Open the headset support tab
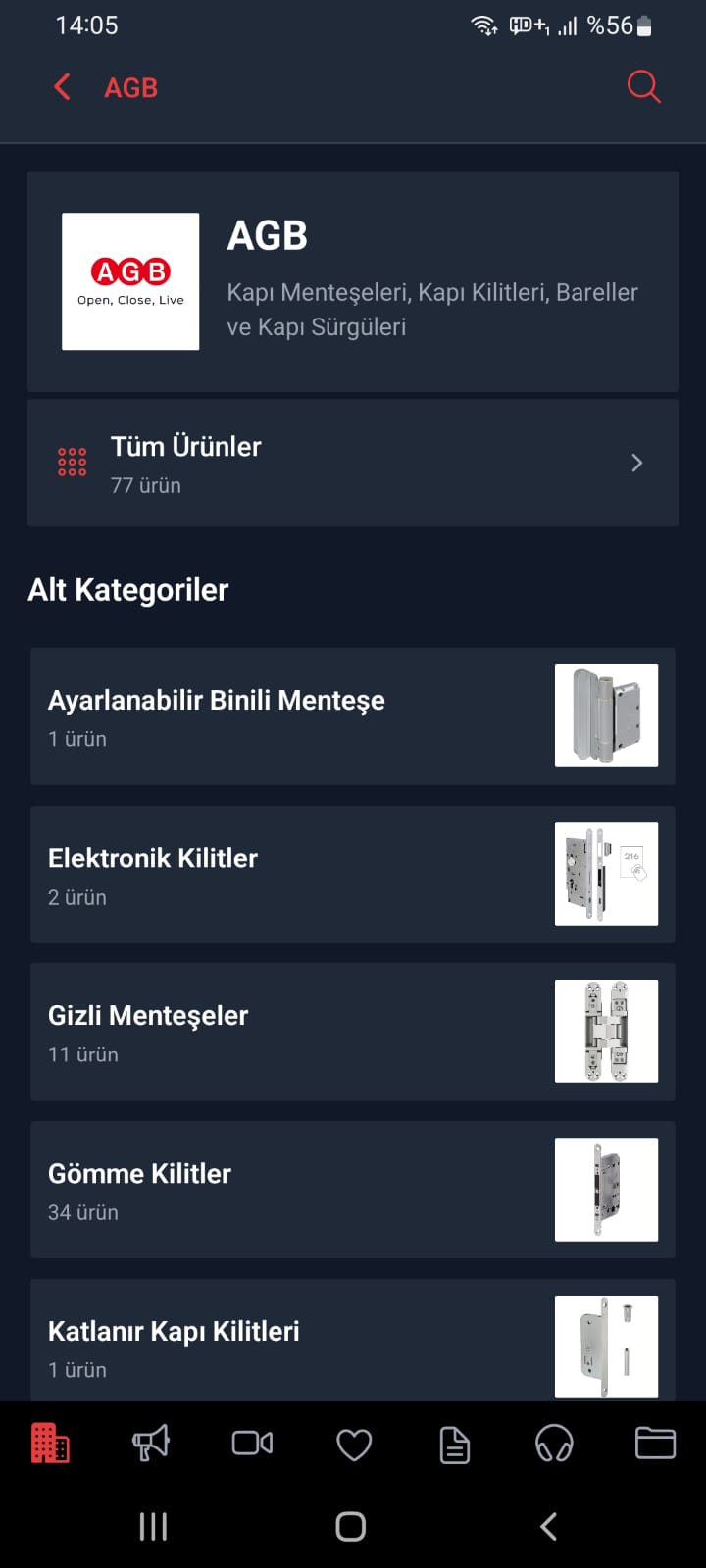Image resolution: width=706 pixels, height=1568 pixels. click(x=554, y=1444)
